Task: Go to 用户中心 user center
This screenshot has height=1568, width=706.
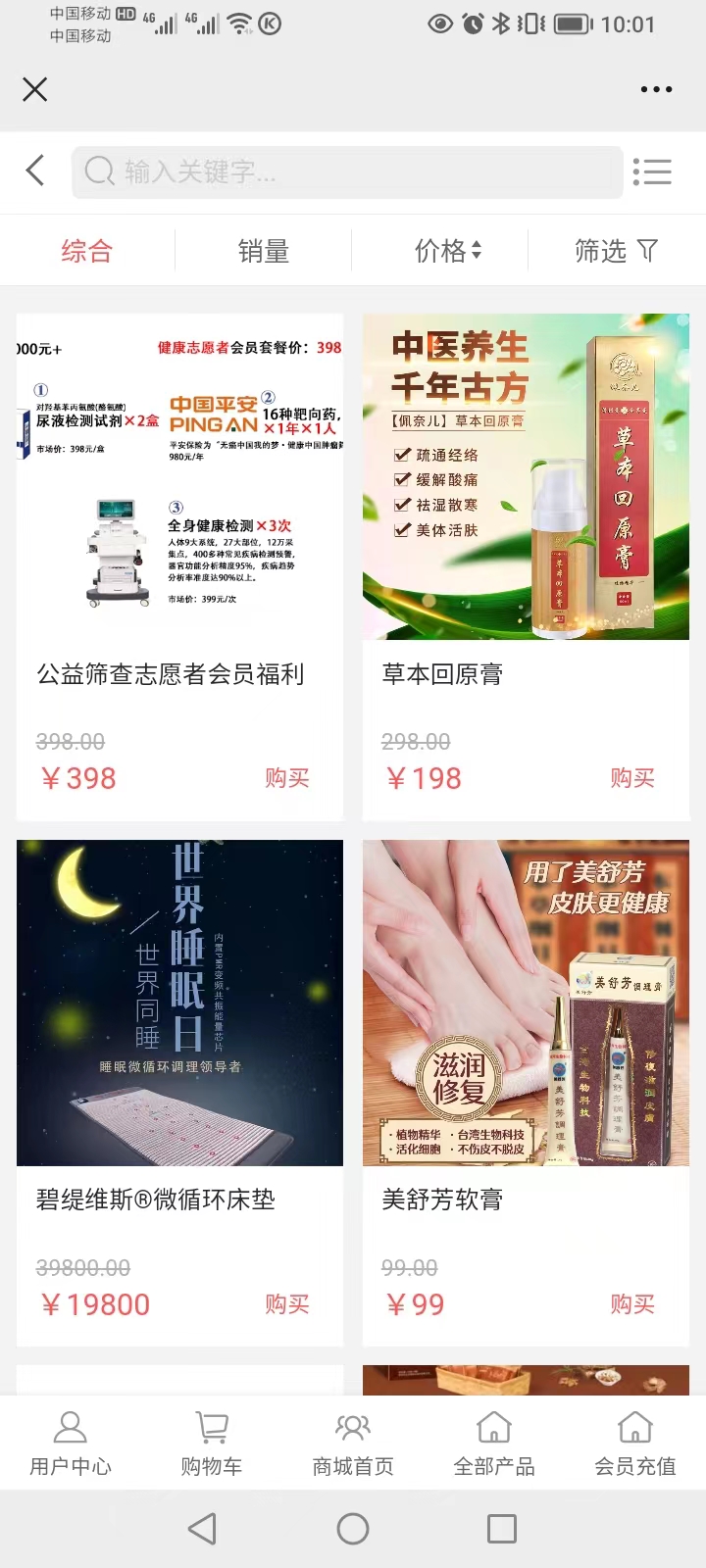Action: coord(71,1441)
